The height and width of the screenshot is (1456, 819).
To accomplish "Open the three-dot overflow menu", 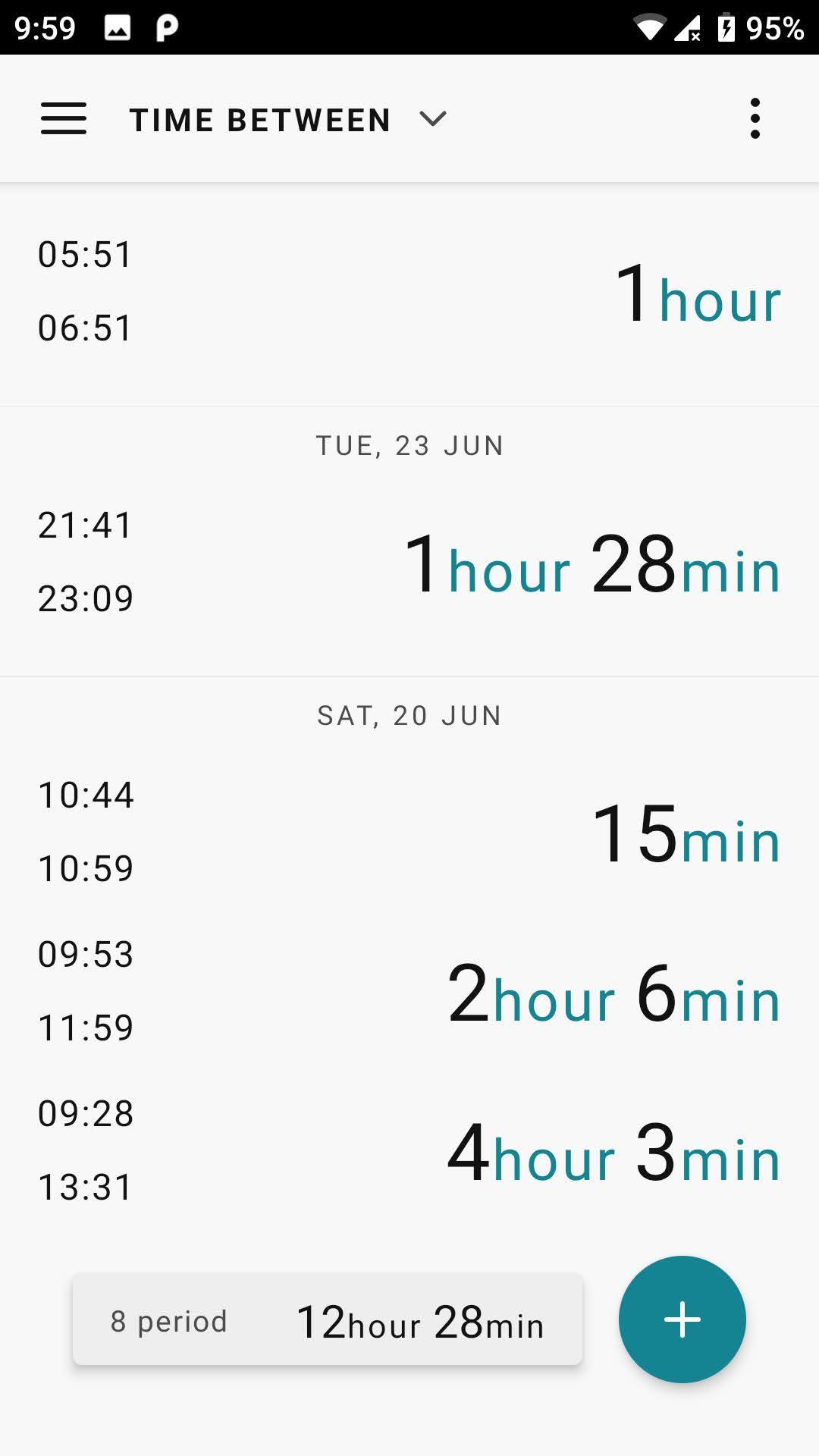I will (755, 119).
